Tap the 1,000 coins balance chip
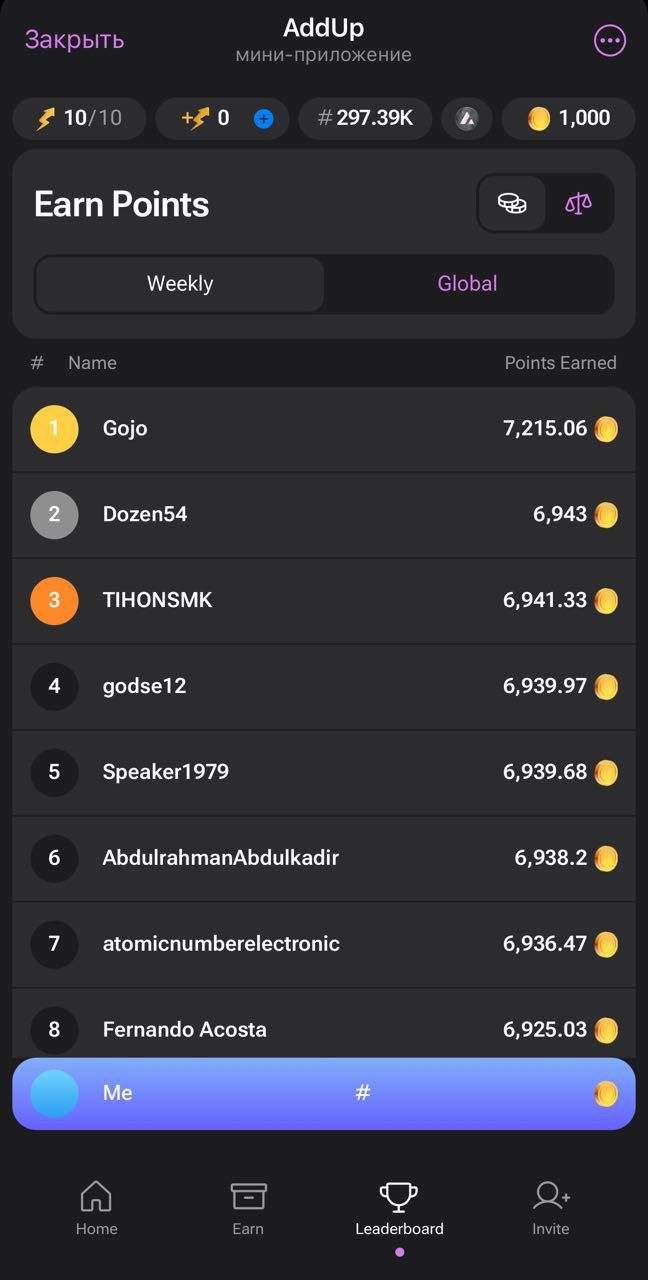Image resolution: width=648 pixels, height=1280 pixels. point(568,119)
